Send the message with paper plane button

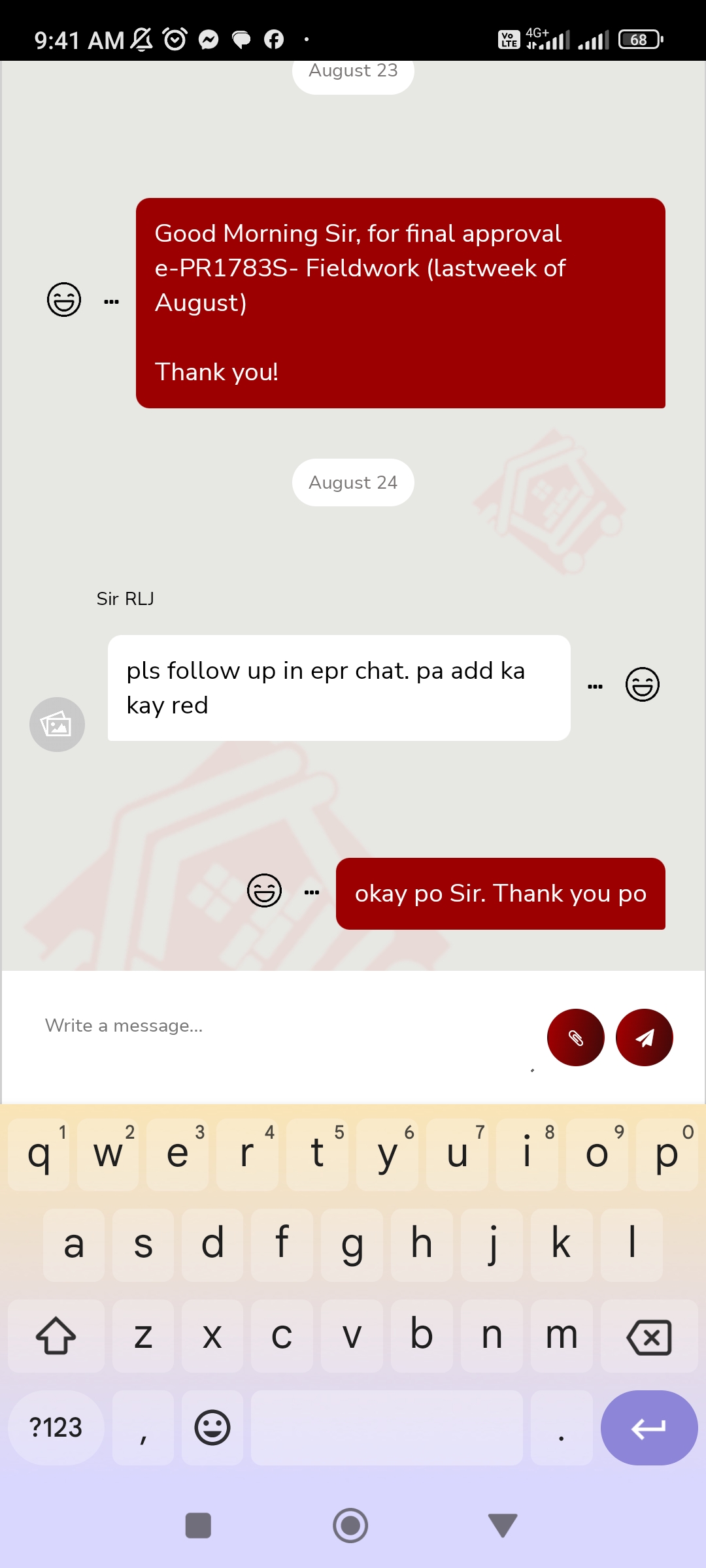(644, 1037)
